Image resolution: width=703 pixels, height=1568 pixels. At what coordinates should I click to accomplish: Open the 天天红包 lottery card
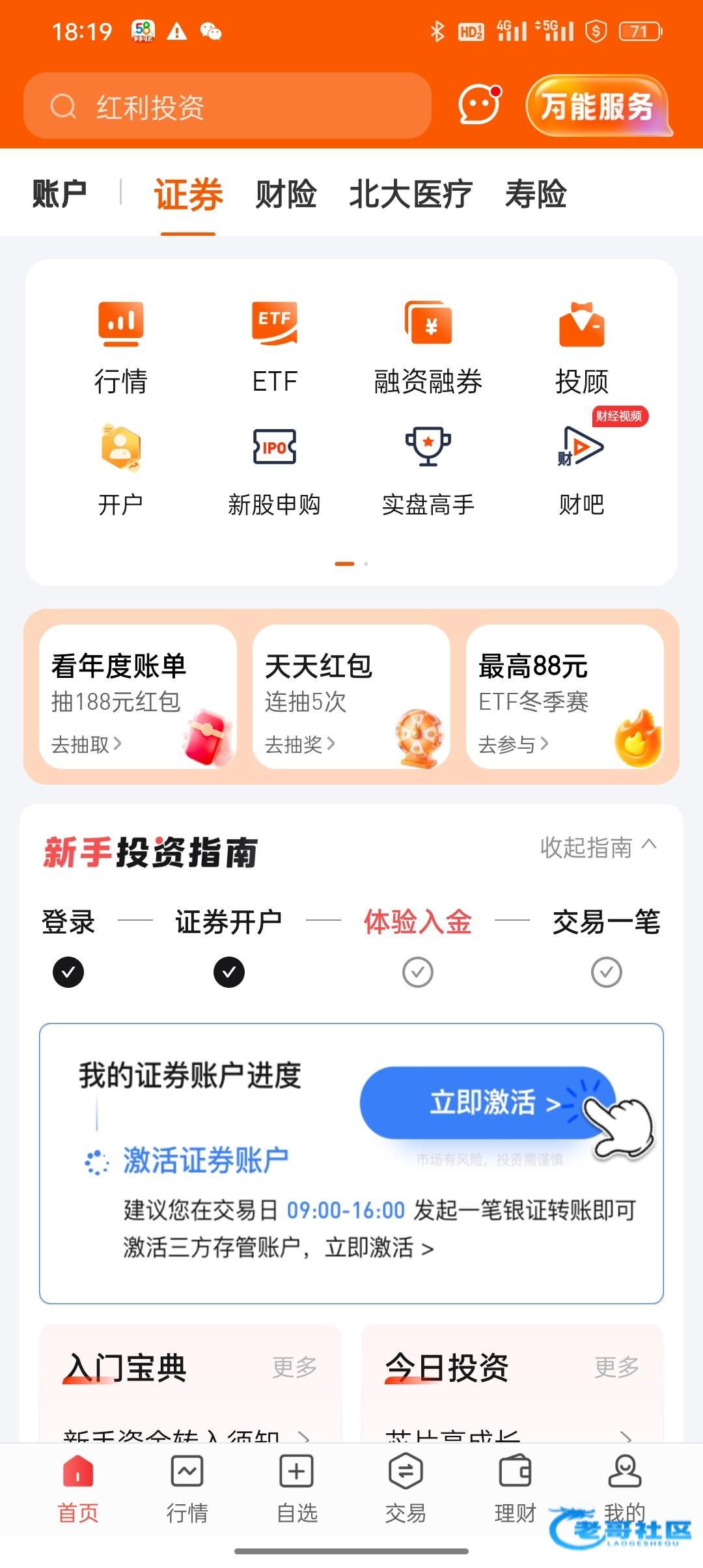(351, 696)
